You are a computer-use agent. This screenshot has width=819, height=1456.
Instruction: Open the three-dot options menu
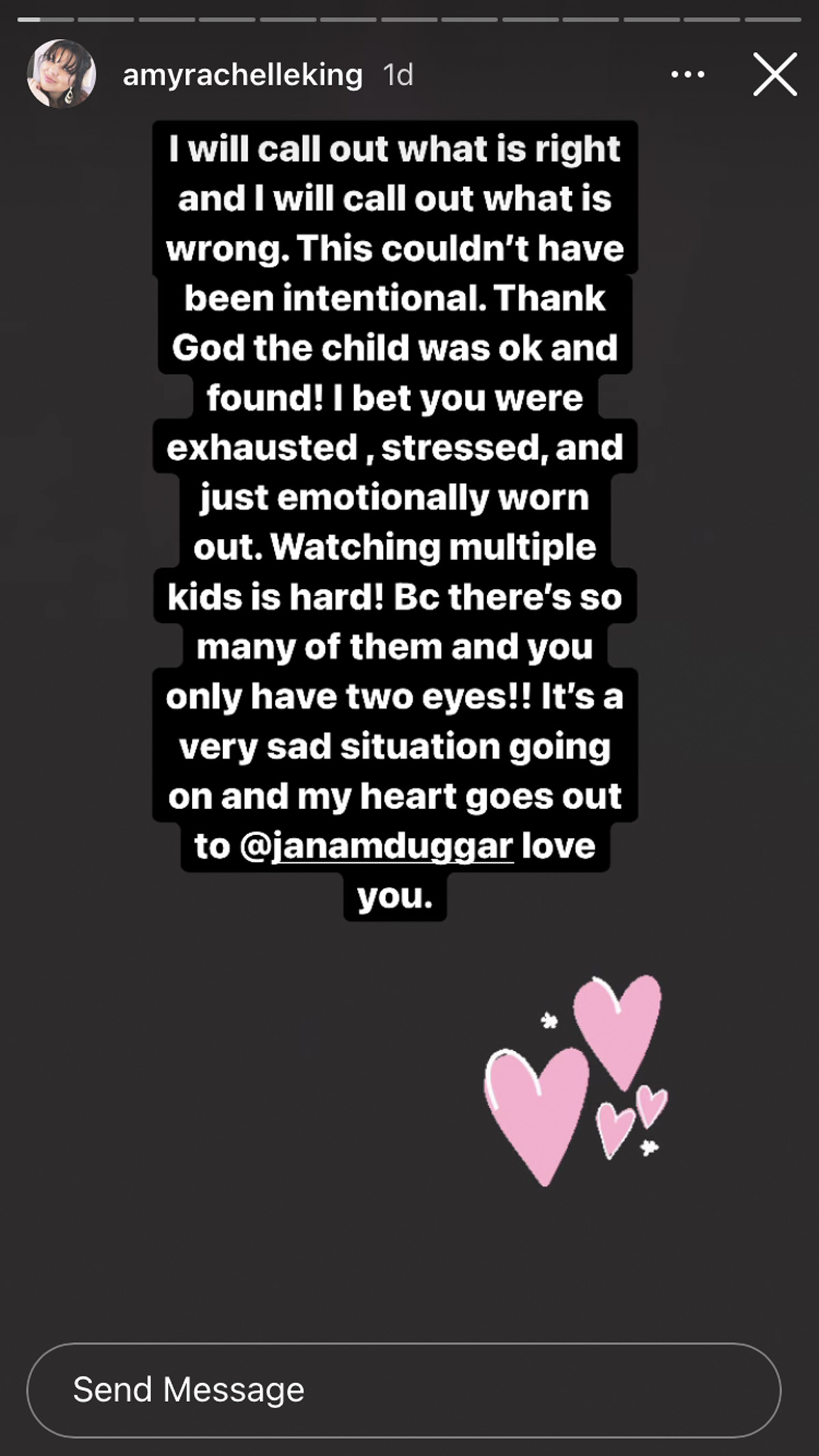[x=687, y=74]
